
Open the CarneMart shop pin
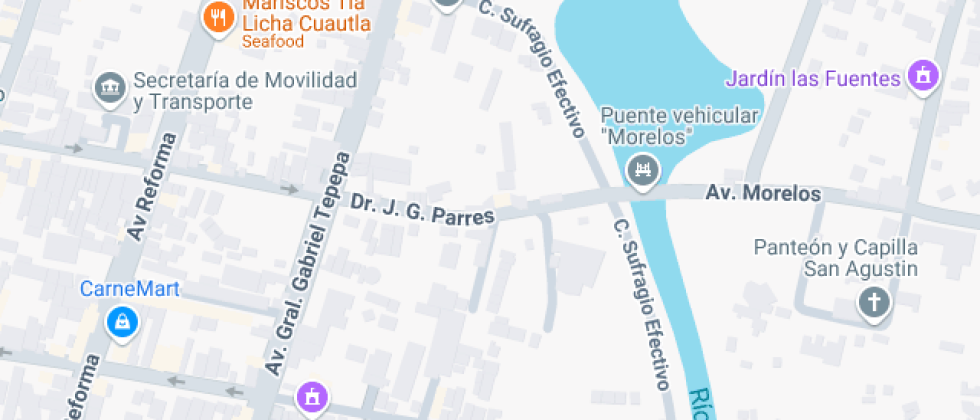pos(122,322)
